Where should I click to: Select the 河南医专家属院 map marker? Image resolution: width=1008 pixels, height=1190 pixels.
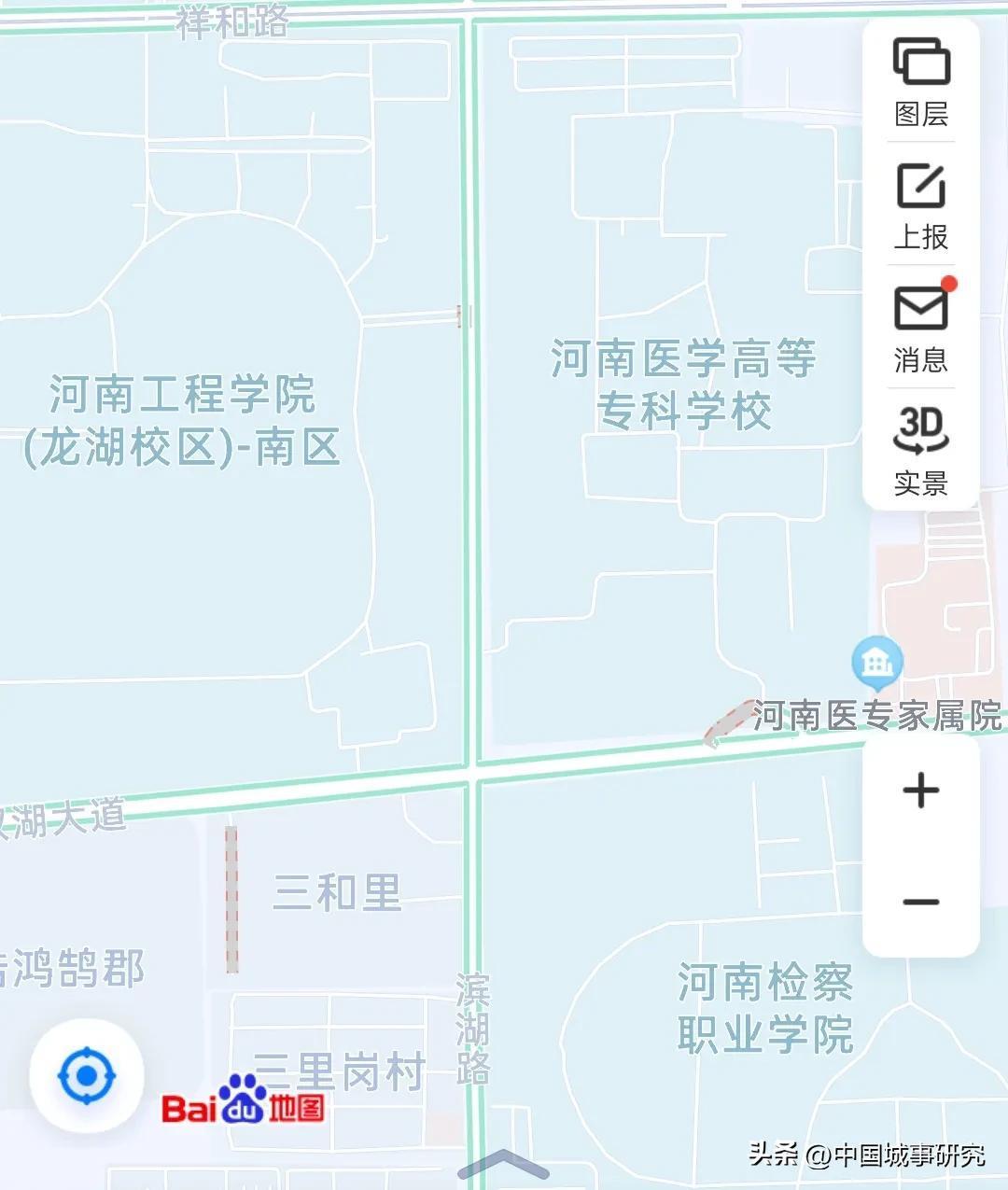coord(876,662)
